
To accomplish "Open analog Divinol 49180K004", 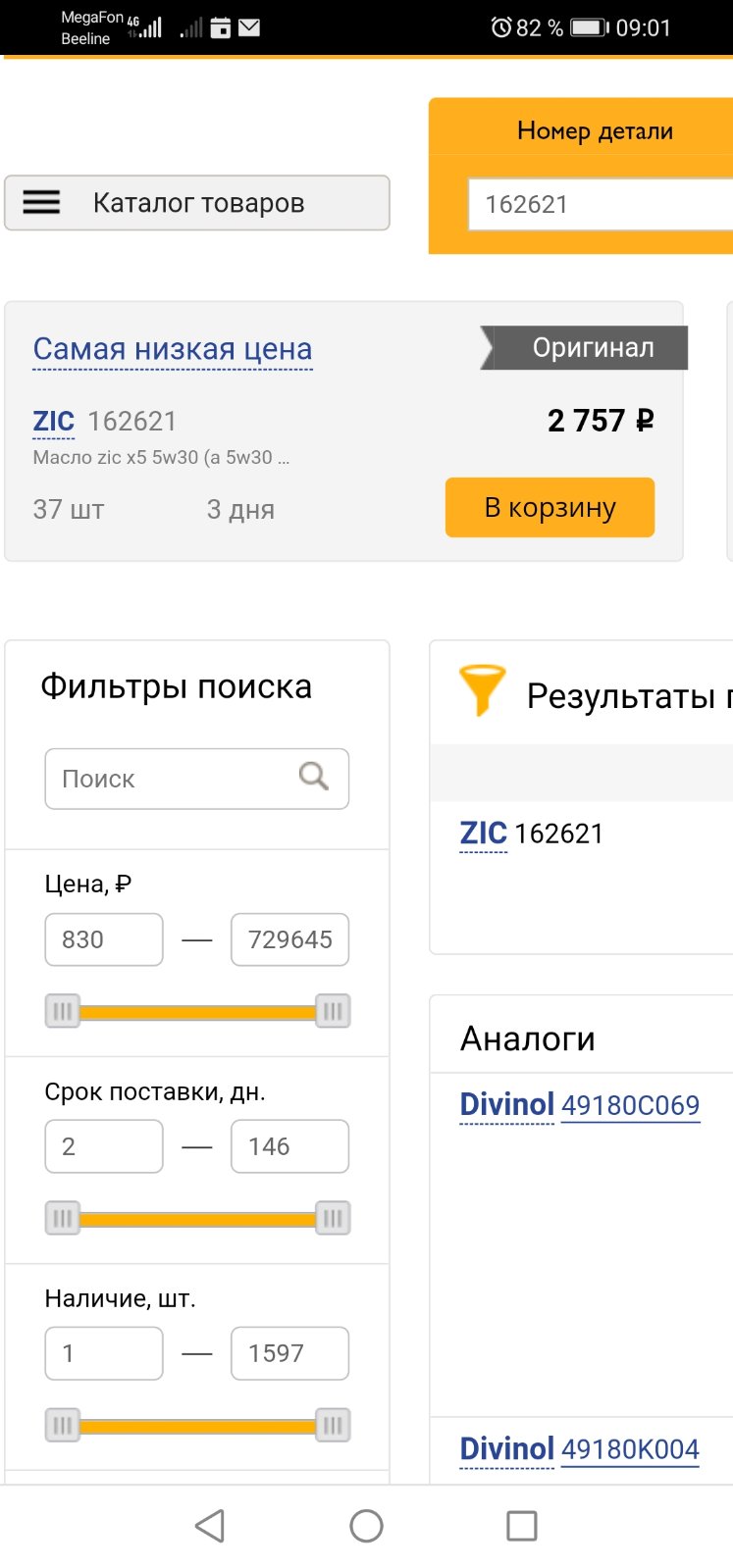I will pos(580,1449).
